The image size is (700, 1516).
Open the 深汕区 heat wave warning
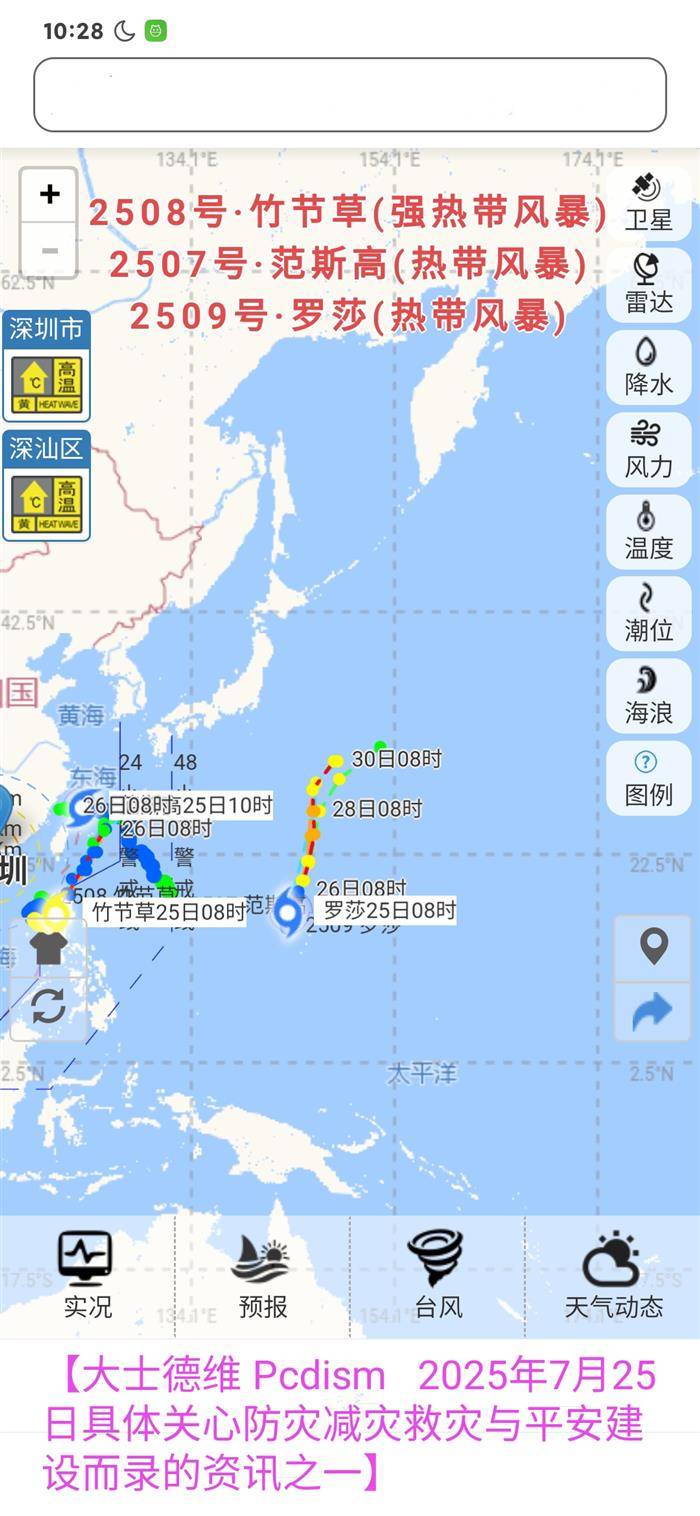point(46,486)
